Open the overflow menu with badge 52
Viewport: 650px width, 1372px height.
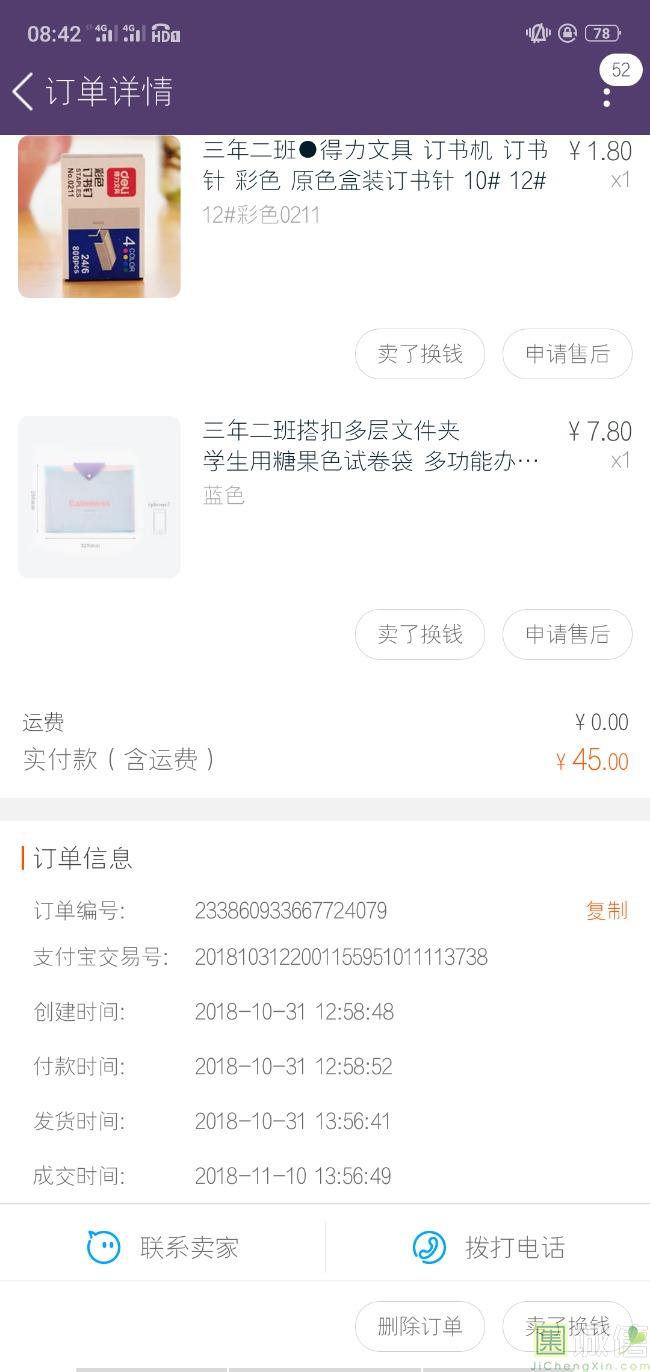pyautogui.click(x=608, y=96)
